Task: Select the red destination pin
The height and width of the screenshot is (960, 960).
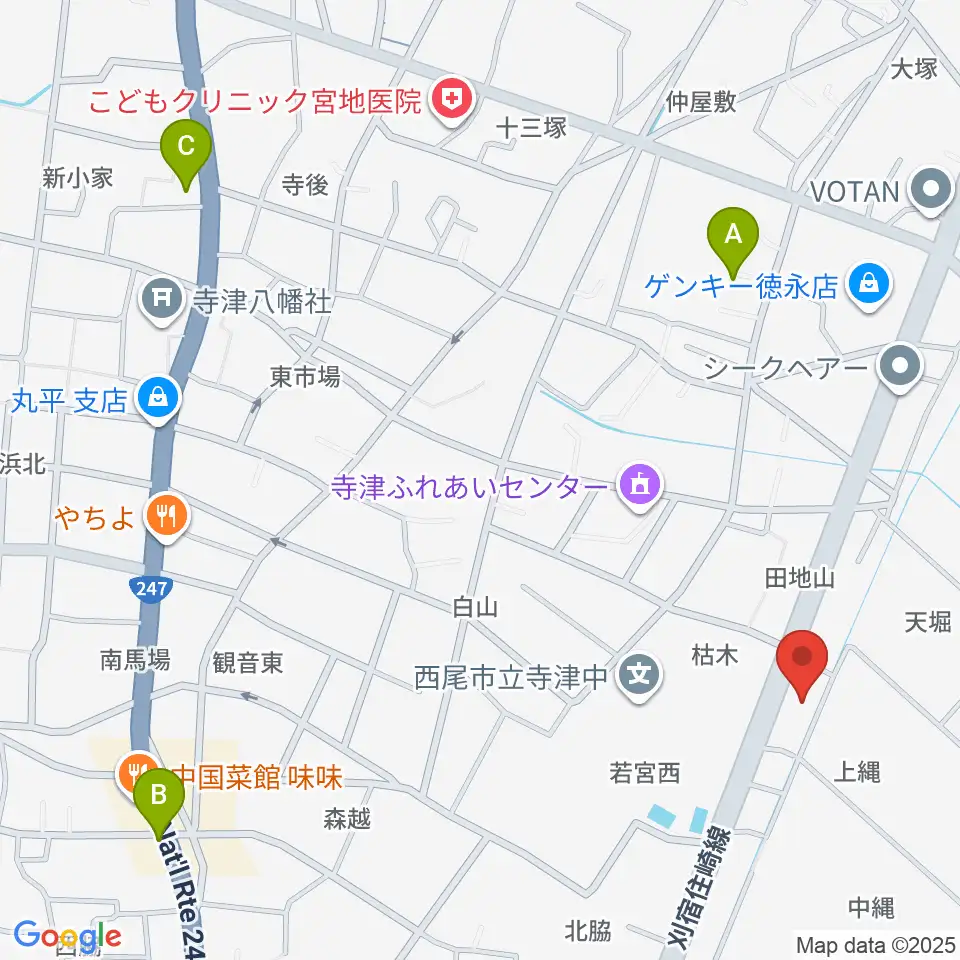Action: (x=802, y=664)
